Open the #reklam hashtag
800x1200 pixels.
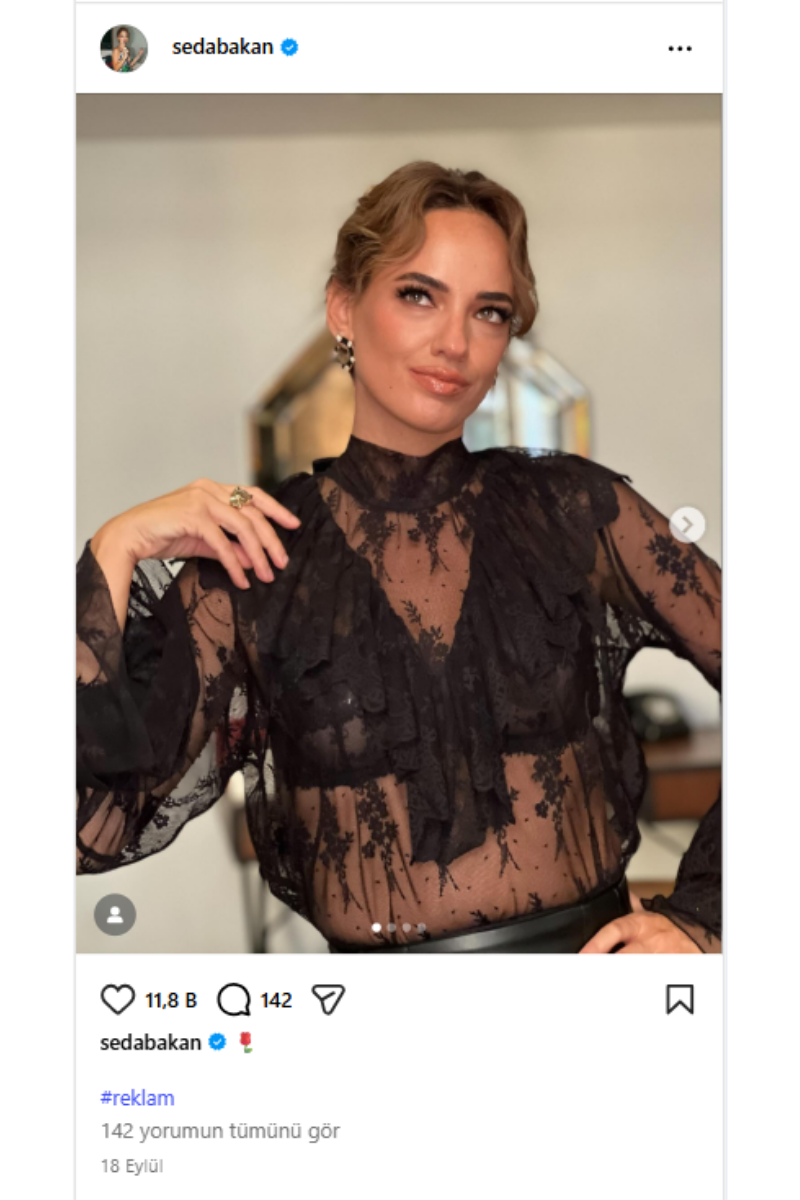[137, 1098]
